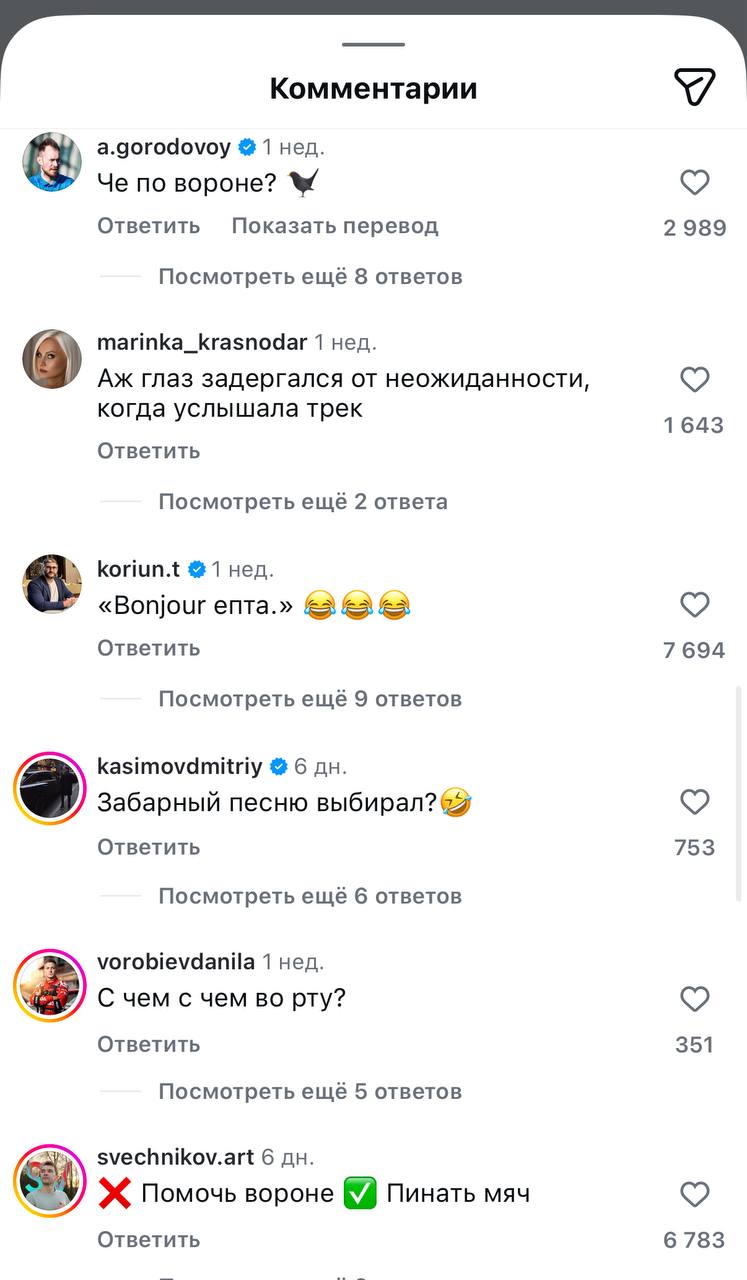Like the comment by vorobievdanila
The image size is (747, 1280).
[694, 999]
